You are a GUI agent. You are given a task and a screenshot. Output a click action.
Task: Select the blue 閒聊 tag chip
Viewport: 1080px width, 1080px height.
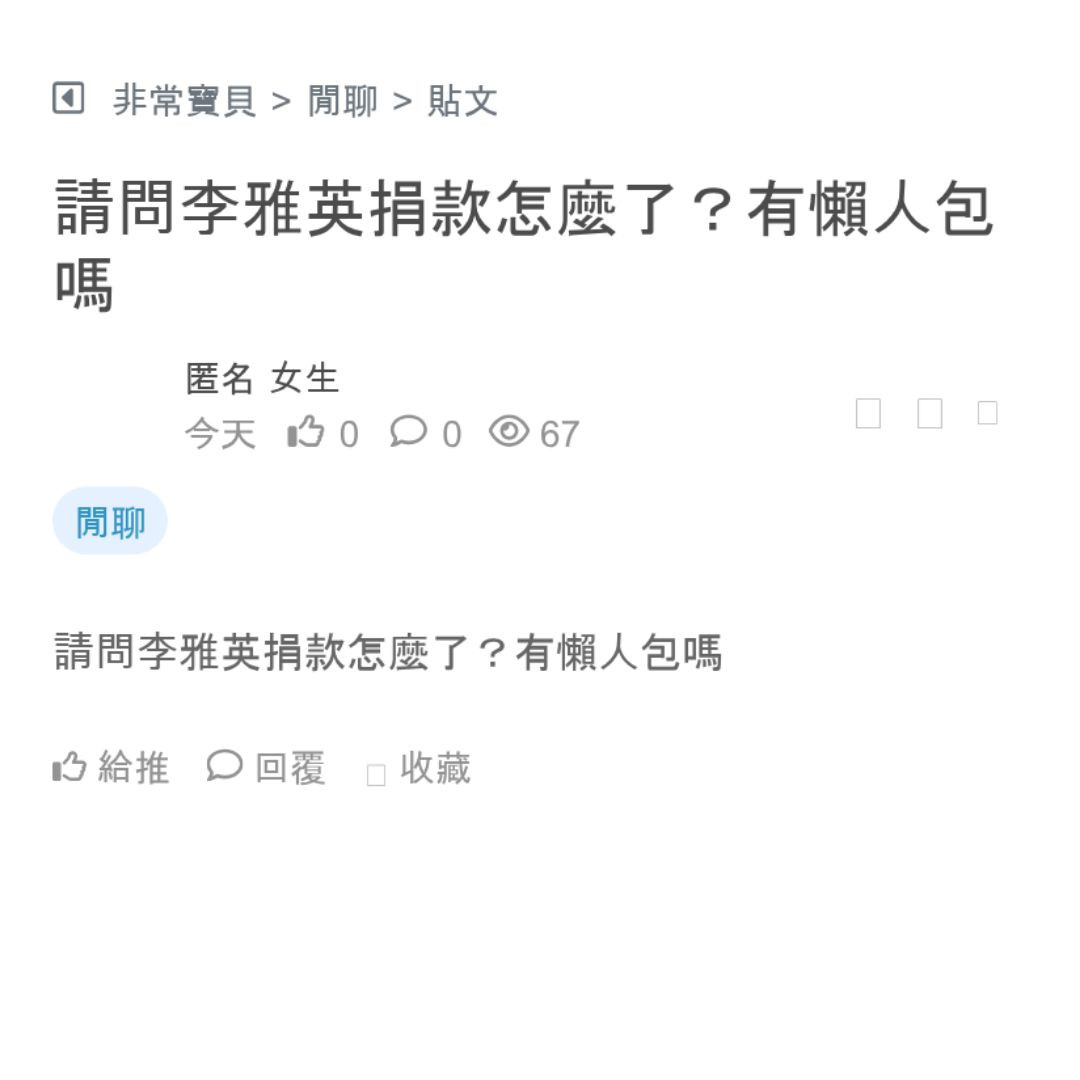click(x=110, y=521)
